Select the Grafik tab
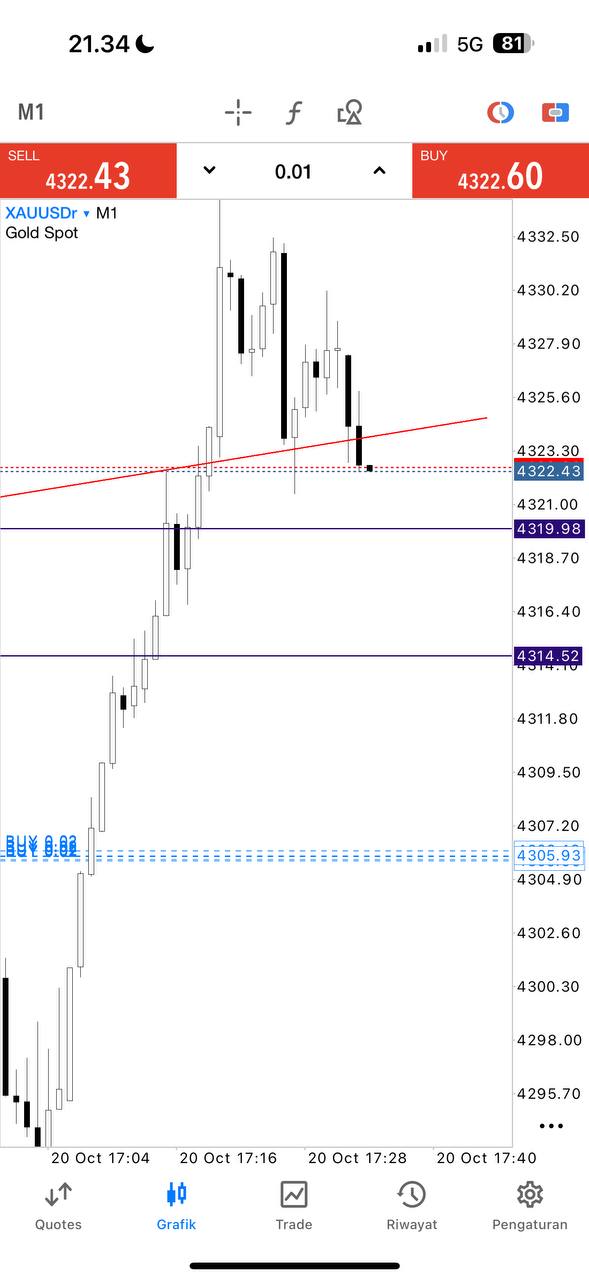This screenshot has height=1280, width=589. click(176, 1205)
